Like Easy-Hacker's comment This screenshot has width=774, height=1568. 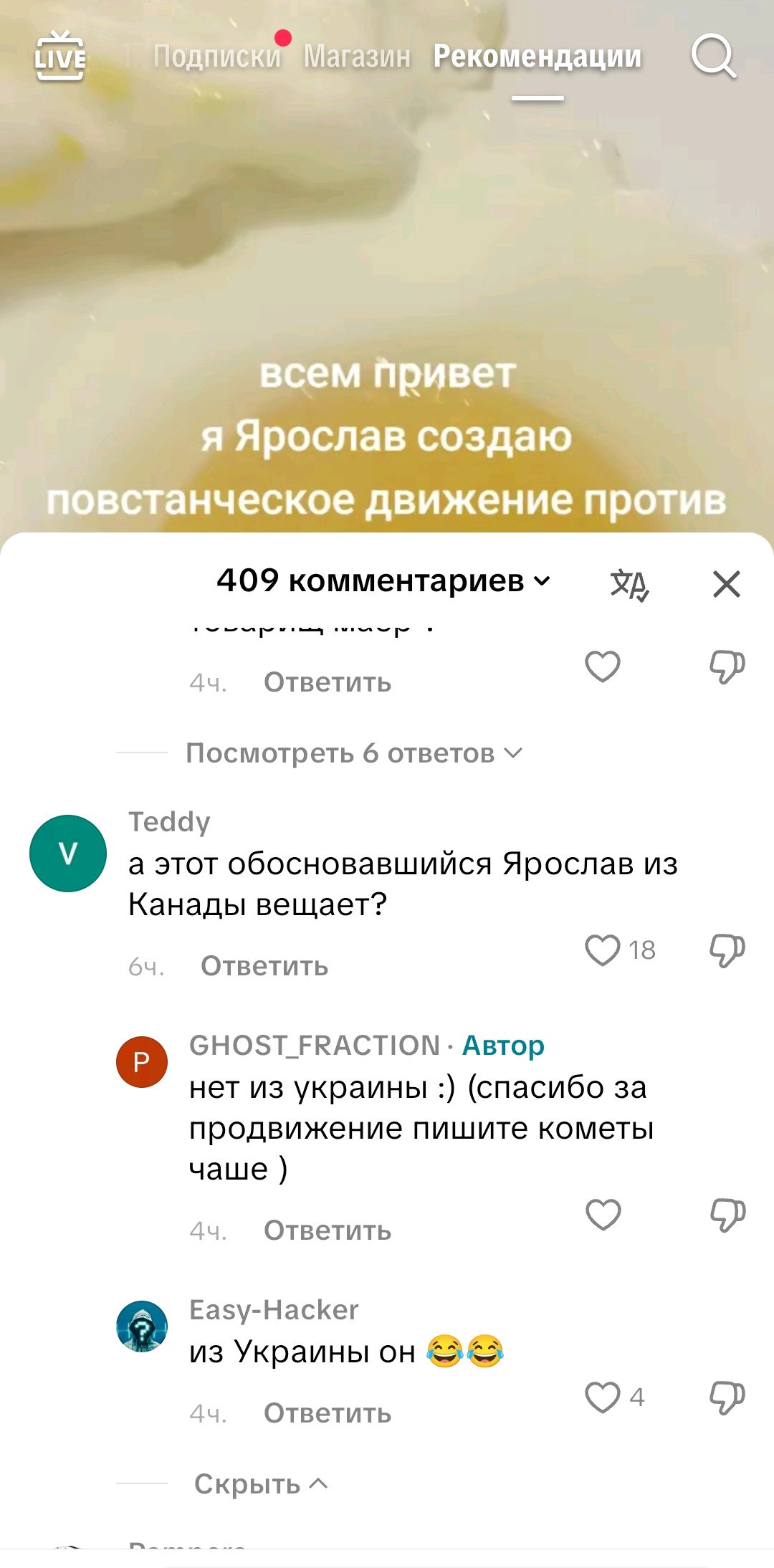pos(603,1397)
